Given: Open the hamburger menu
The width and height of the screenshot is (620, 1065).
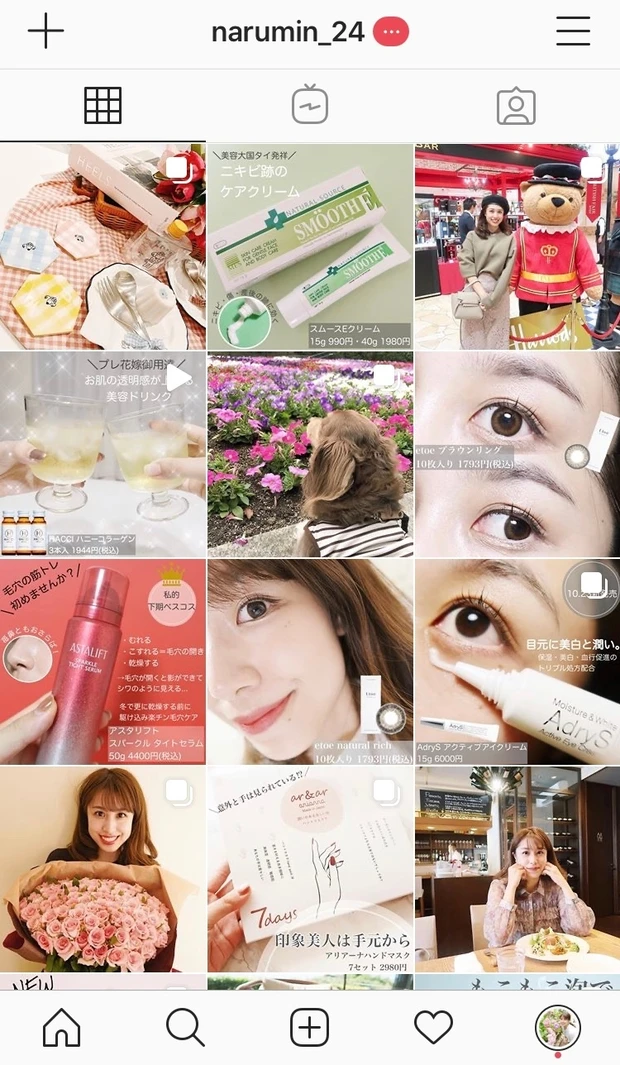Looking at the screenshot, I should pos(573,32).
